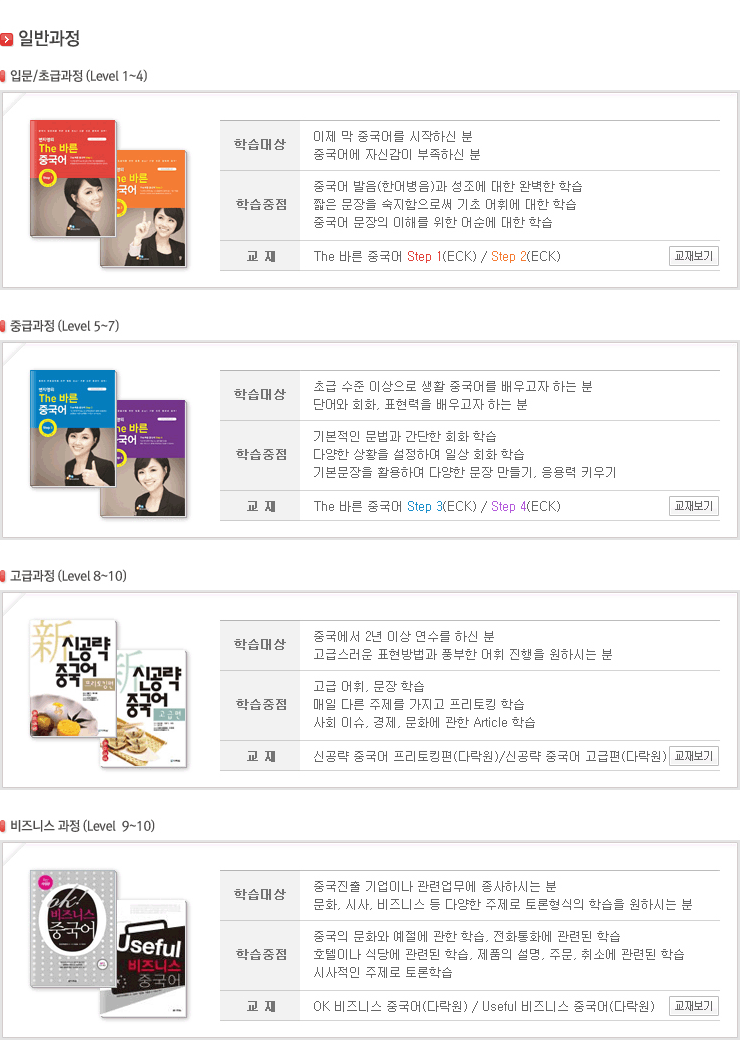Show textbooks for the business course
Image resolution: width=740 pixels, height=1040 pixels.
(x=693, y=1006)
